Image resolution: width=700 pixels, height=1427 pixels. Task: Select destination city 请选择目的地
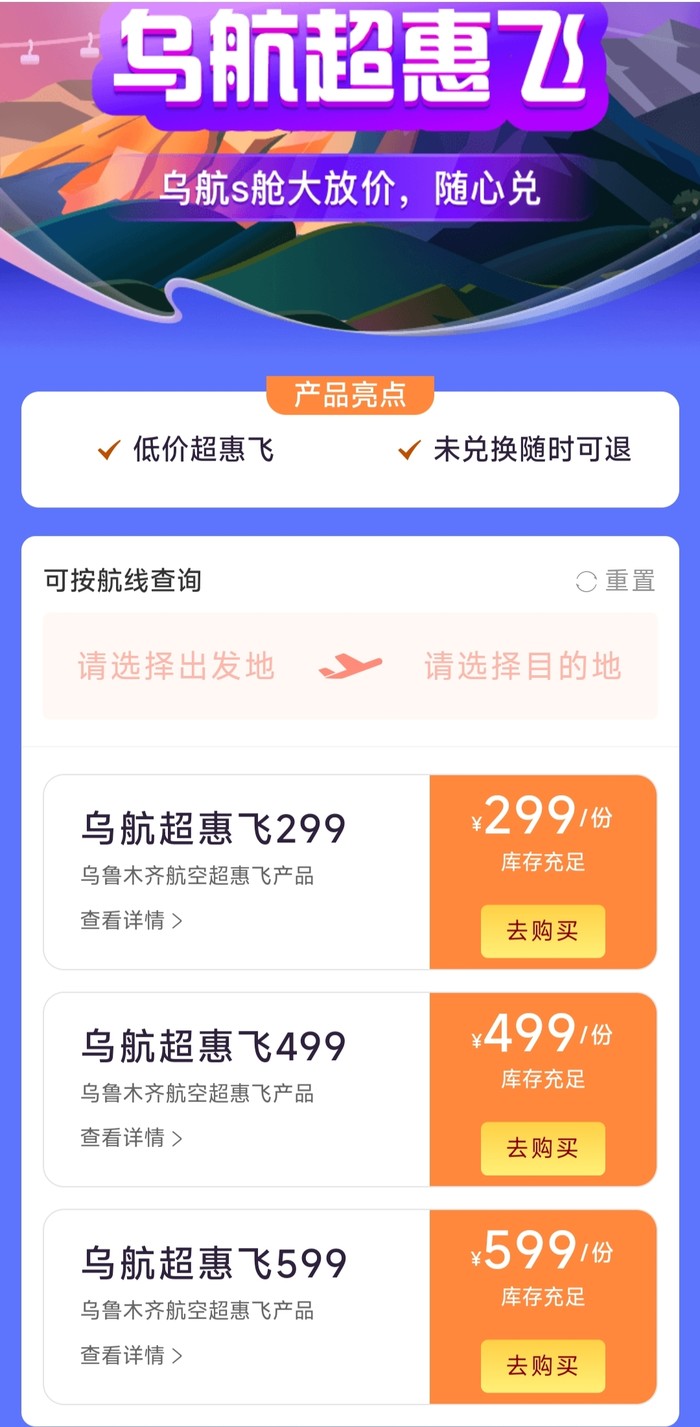point(523,666)
